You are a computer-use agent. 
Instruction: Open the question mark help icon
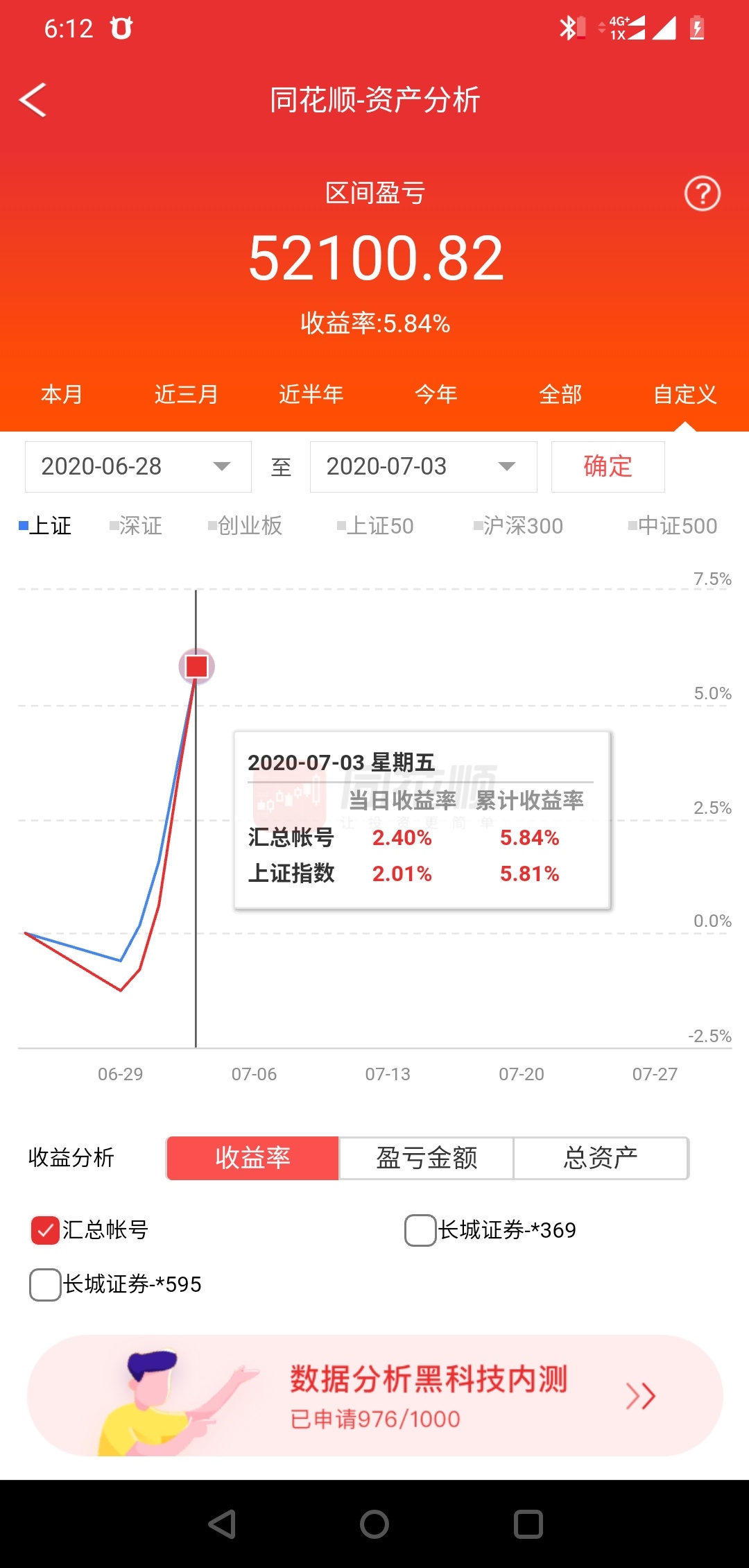click(x=703, y=194)
